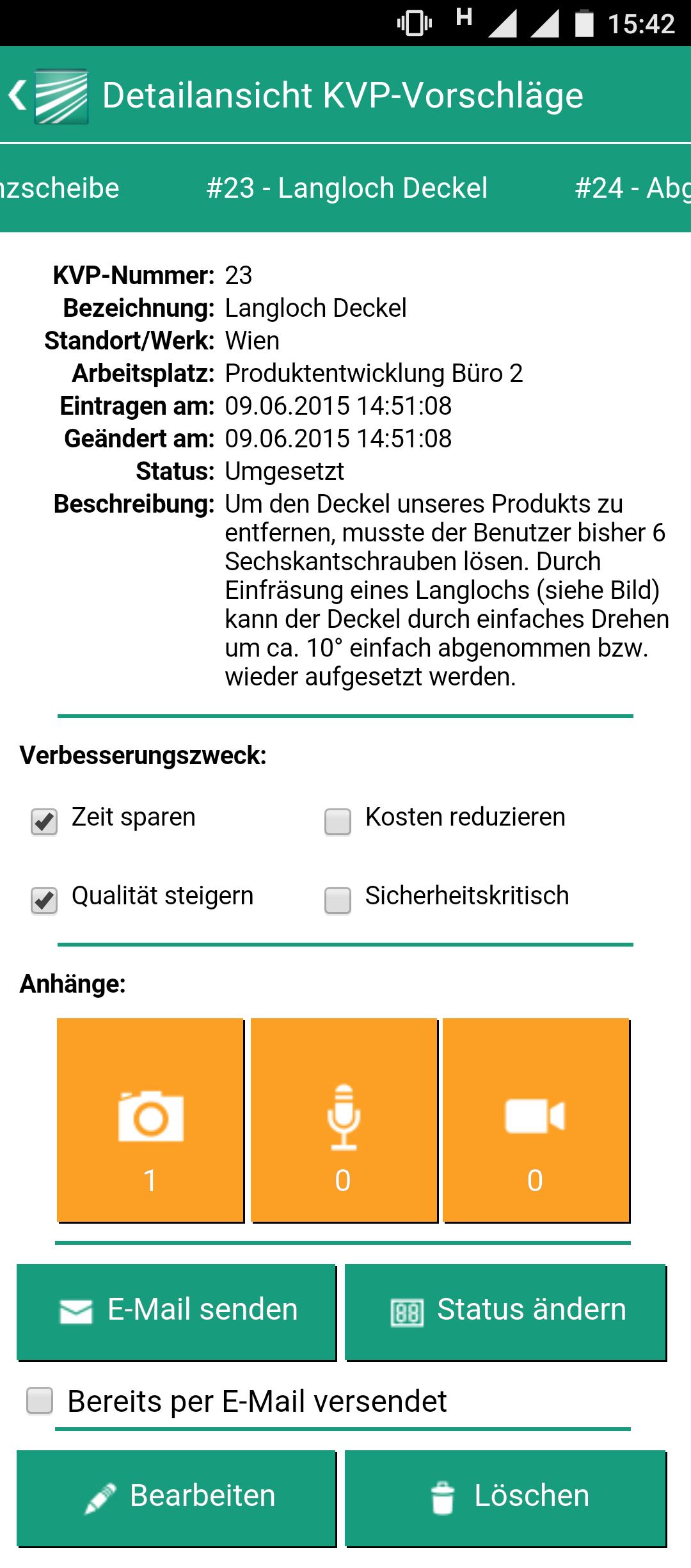Switch to the partially visible previous tab
This screenshot has height=1568, width=691.
tap(60, 188)
